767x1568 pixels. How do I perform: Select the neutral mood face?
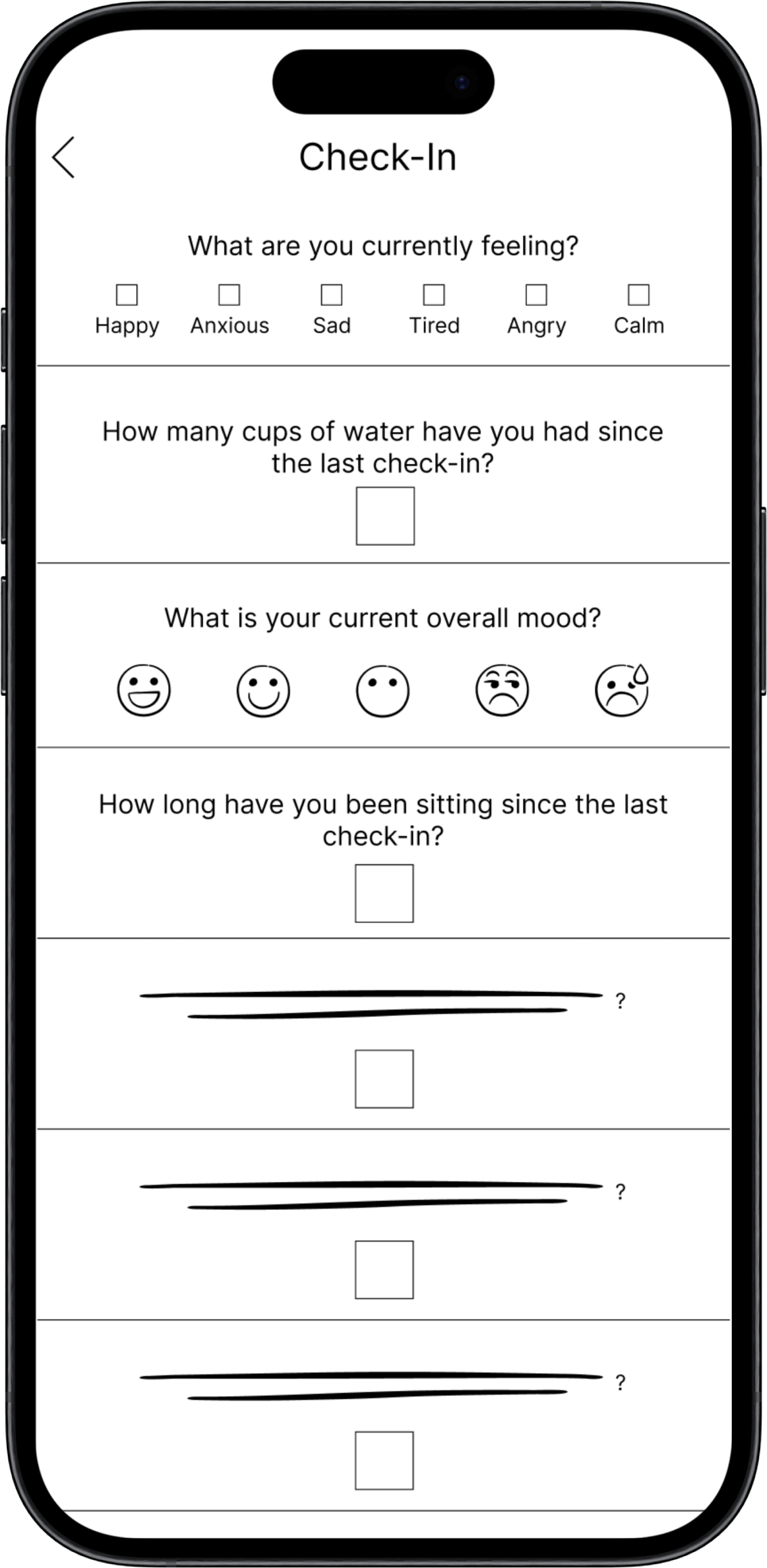coord(382,691)
